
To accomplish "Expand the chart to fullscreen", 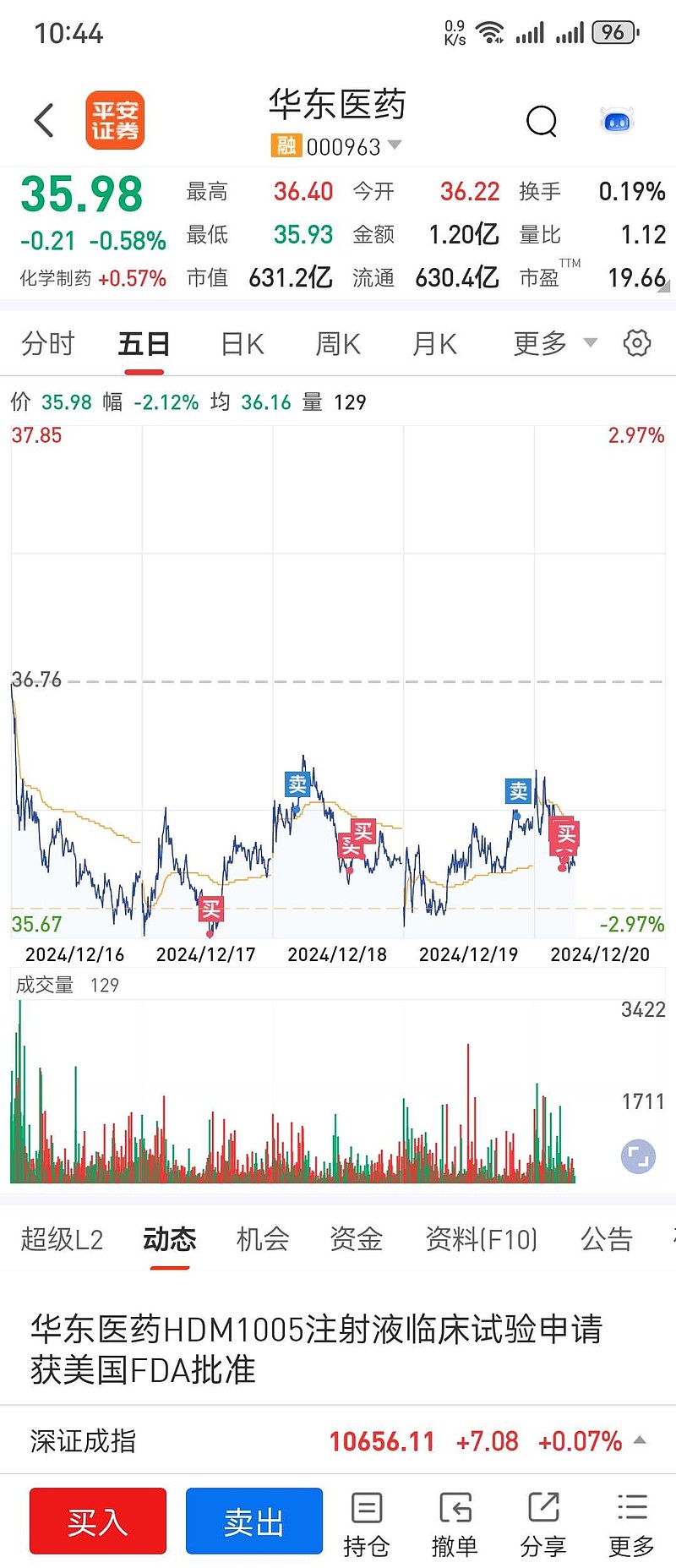I will click(x=638, y=1156).
